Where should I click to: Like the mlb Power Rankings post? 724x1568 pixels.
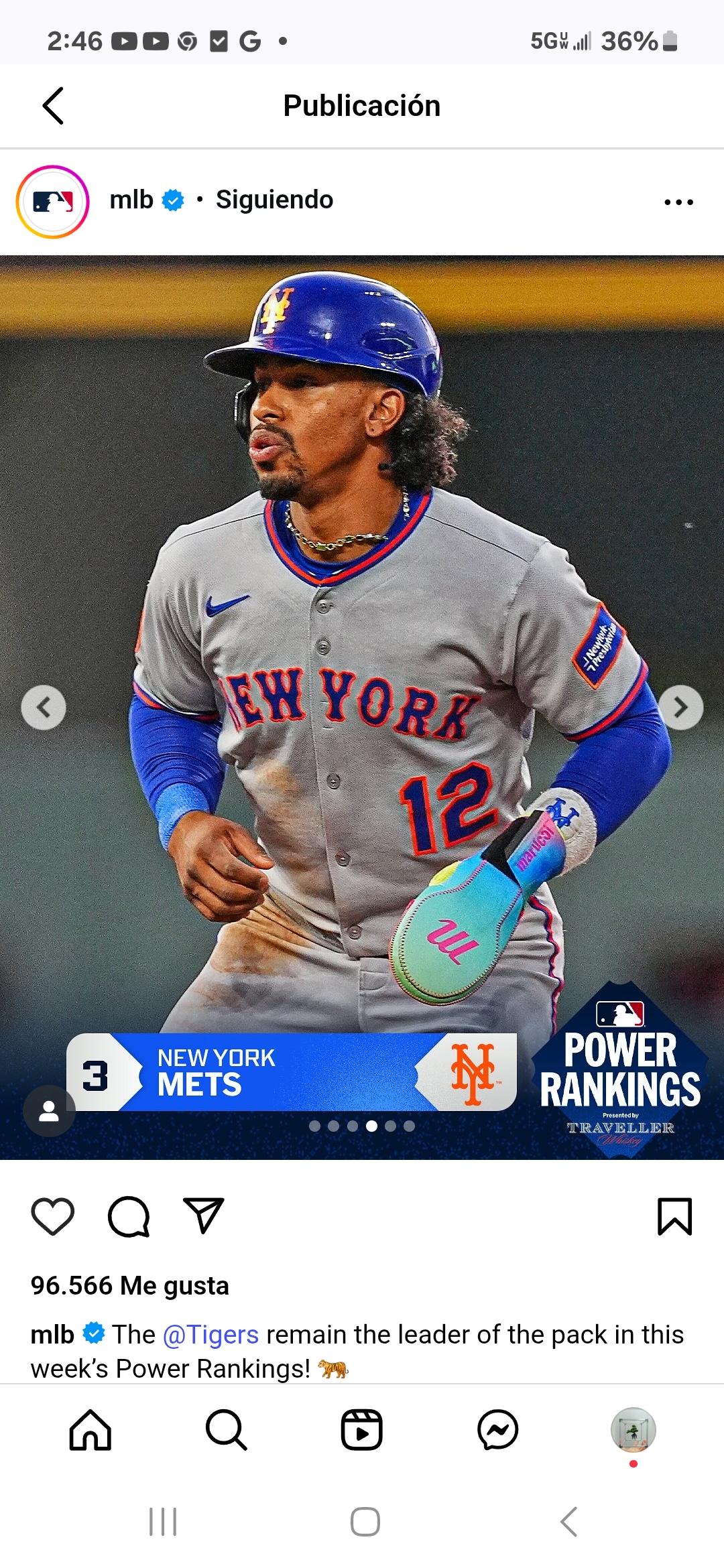[53, 1216]
